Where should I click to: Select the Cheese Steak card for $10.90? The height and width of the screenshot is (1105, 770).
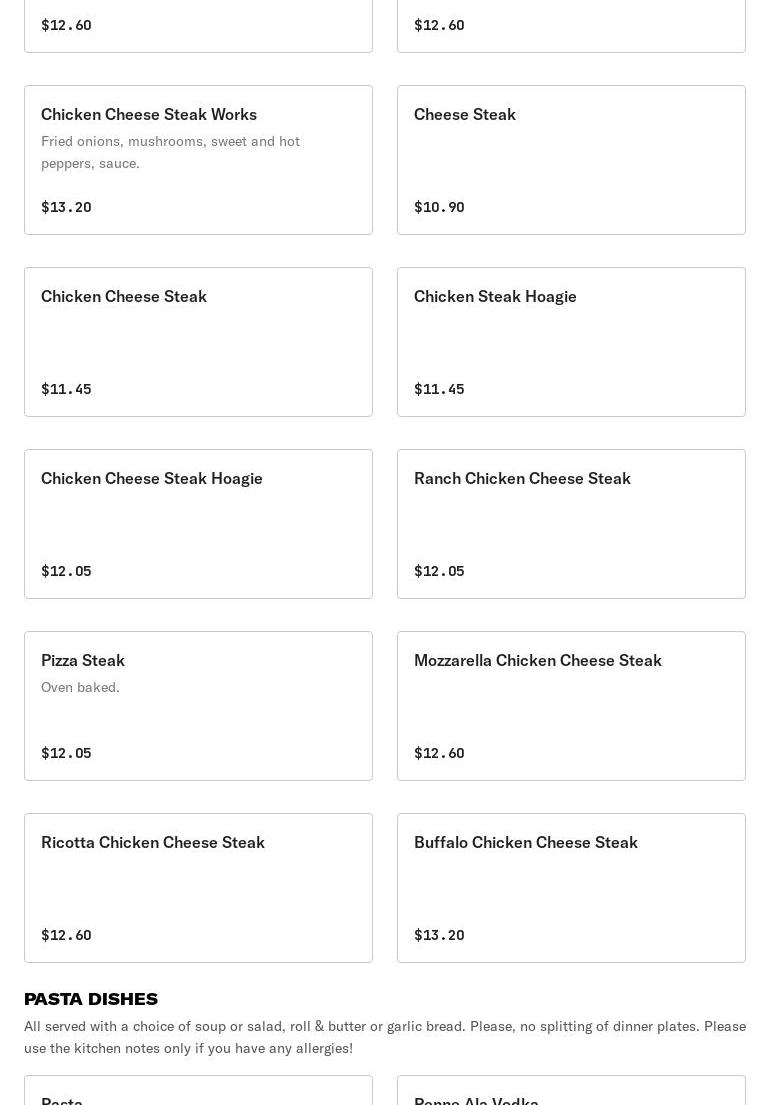[571, 160]
